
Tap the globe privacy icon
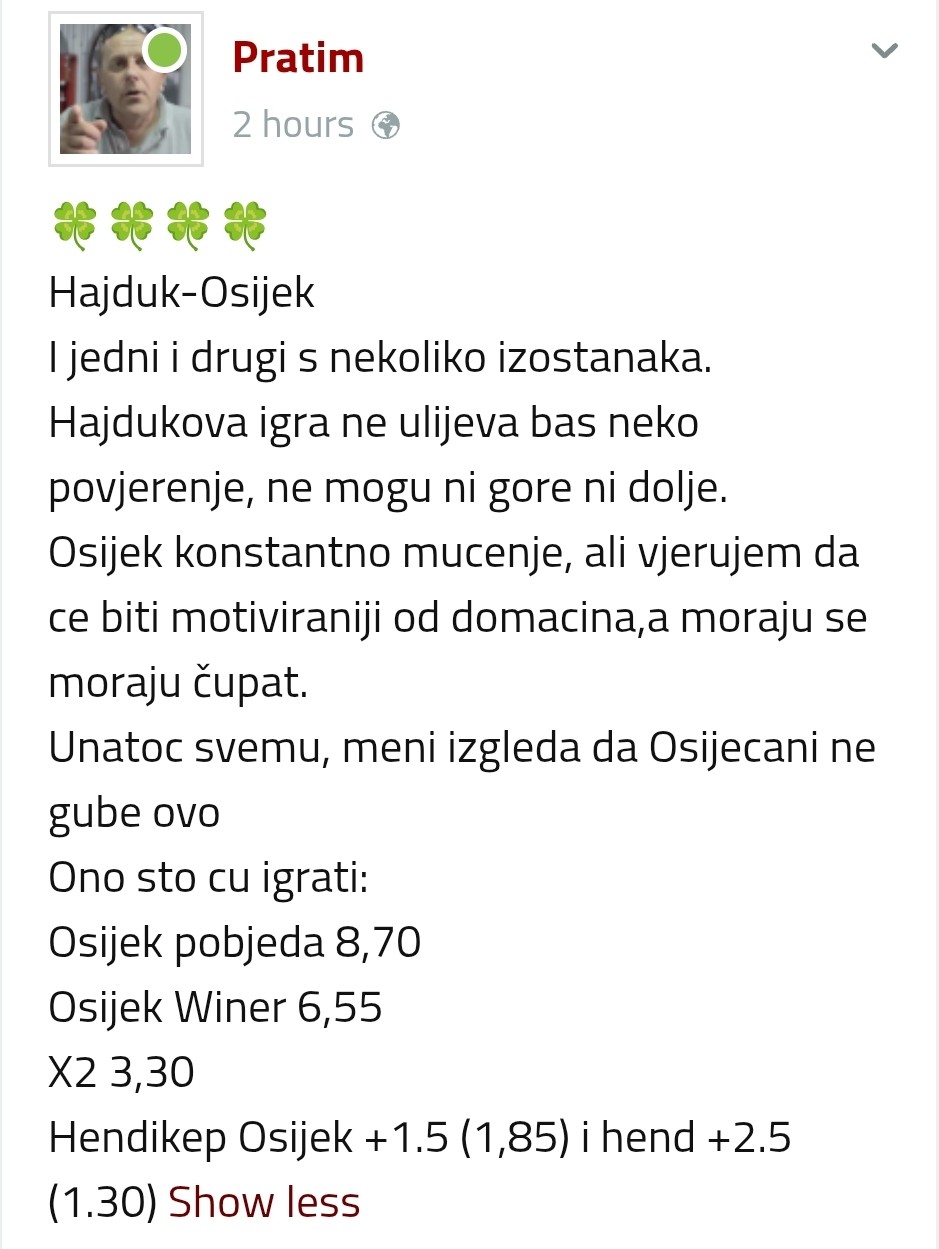(386, 126)
